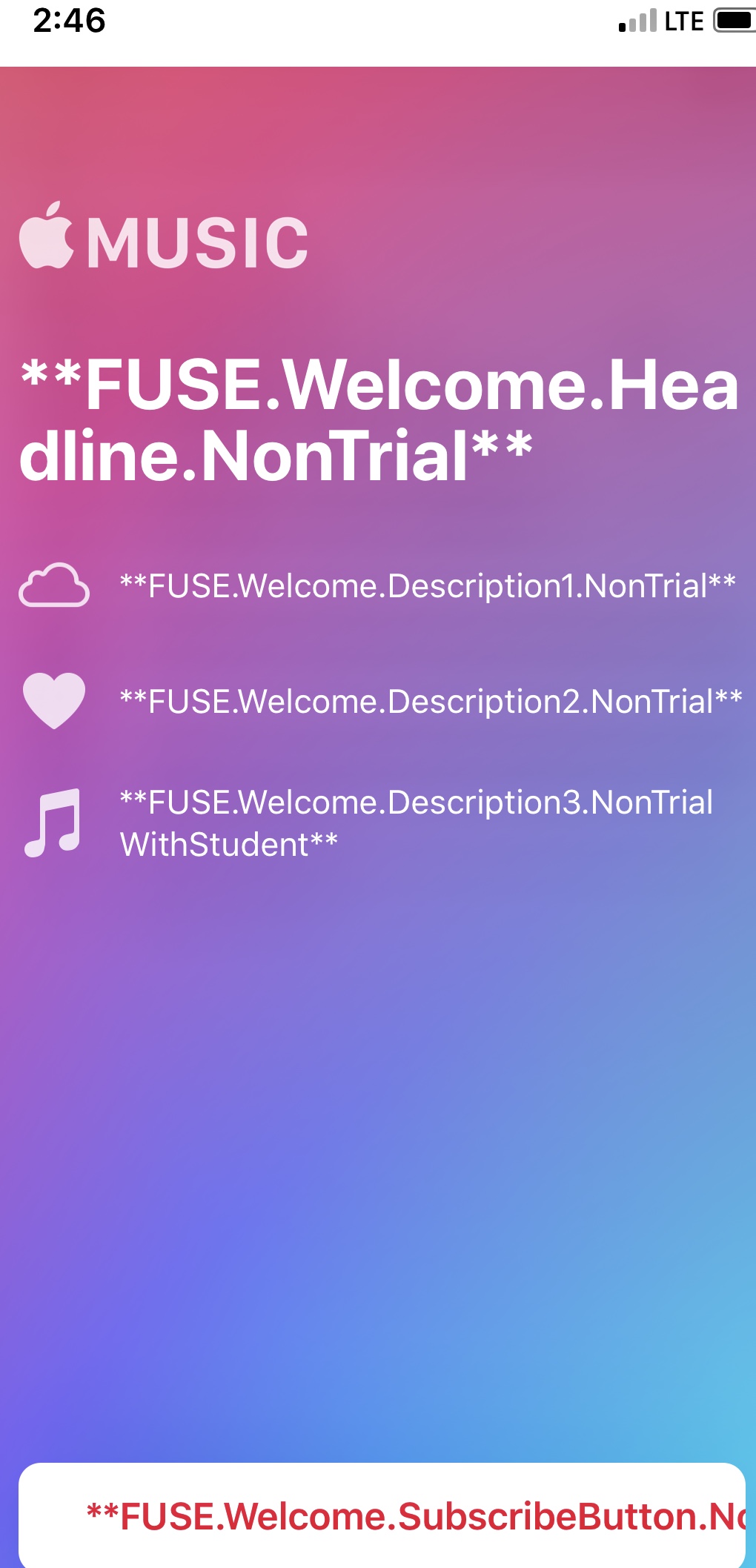Tap the FUSE.Welcome.SubscribeButton button
This screenshot has height=1568, width=756.
point(381,1515)
